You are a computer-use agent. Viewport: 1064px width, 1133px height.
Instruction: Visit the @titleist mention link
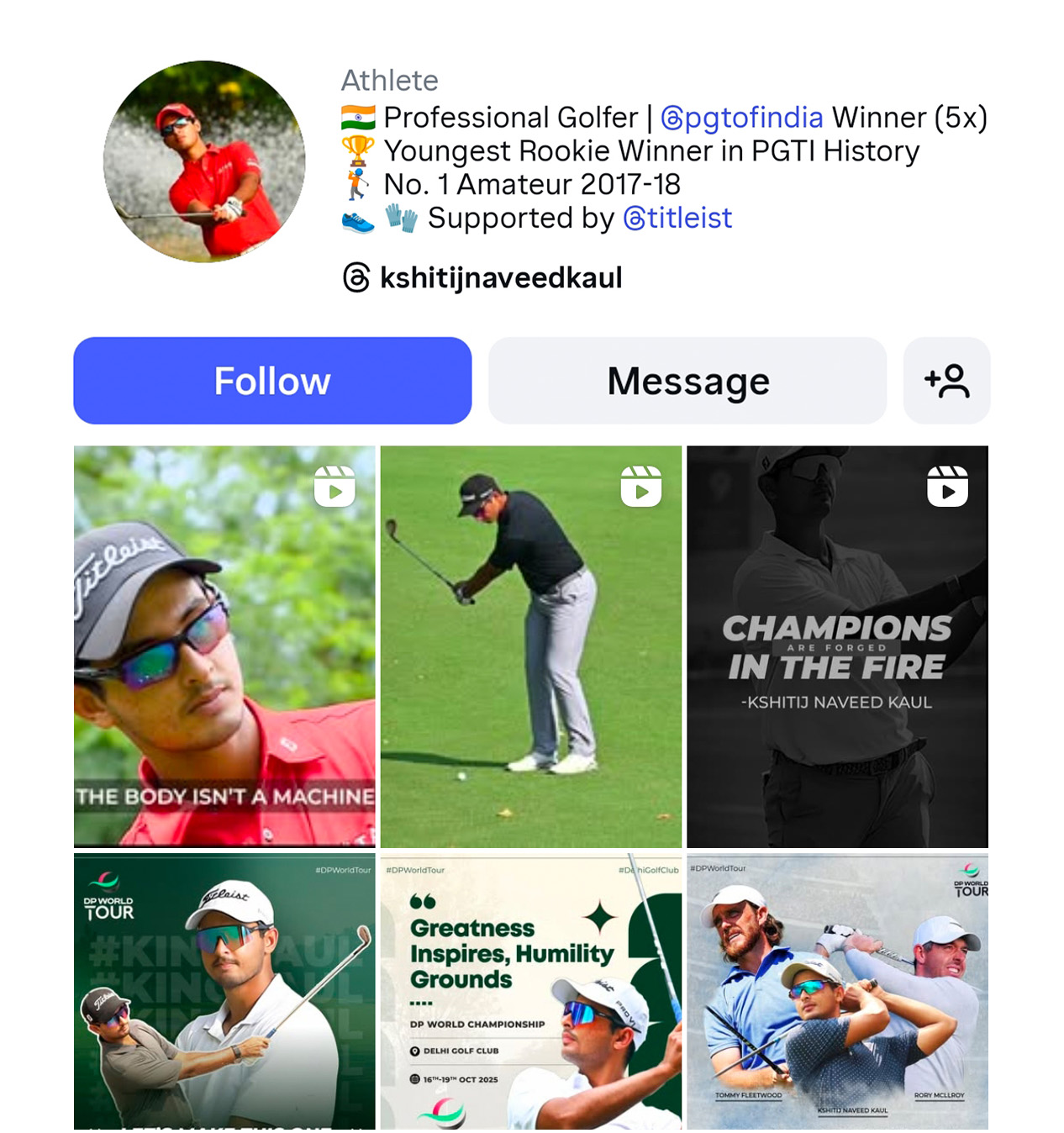tap(678, 219)
